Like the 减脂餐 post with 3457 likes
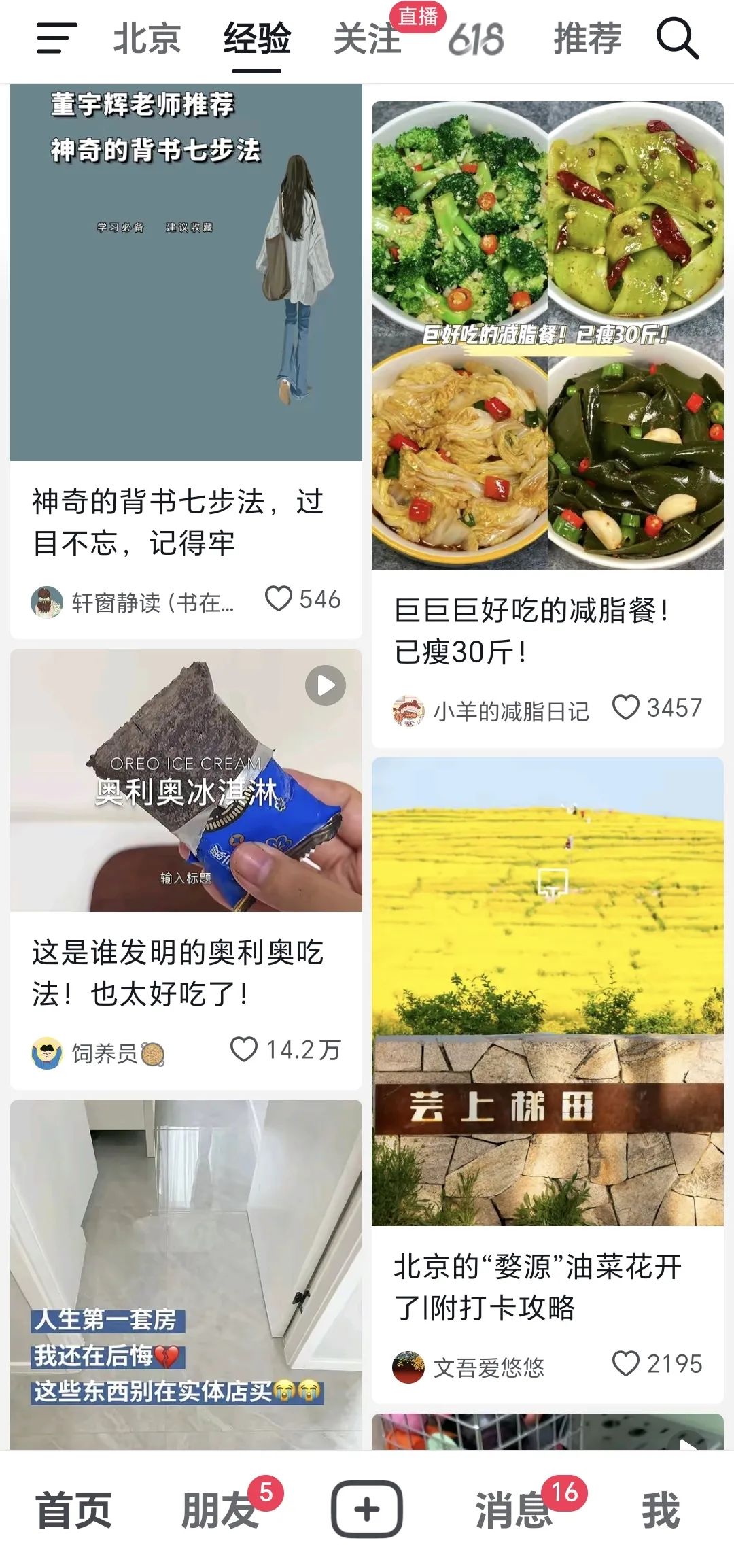Screen dimensions: 734x1568 [x=625, y=707]
